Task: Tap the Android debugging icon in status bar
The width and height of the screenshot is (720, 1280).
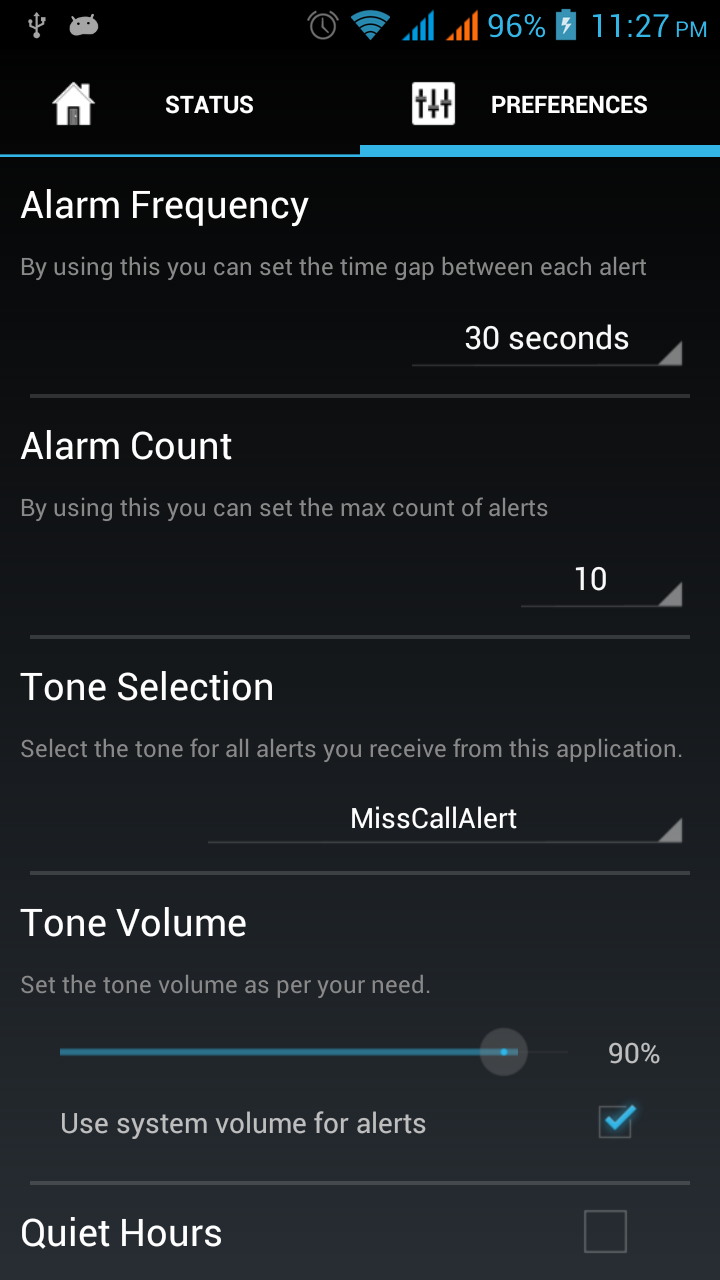Action: pos(84,25)
